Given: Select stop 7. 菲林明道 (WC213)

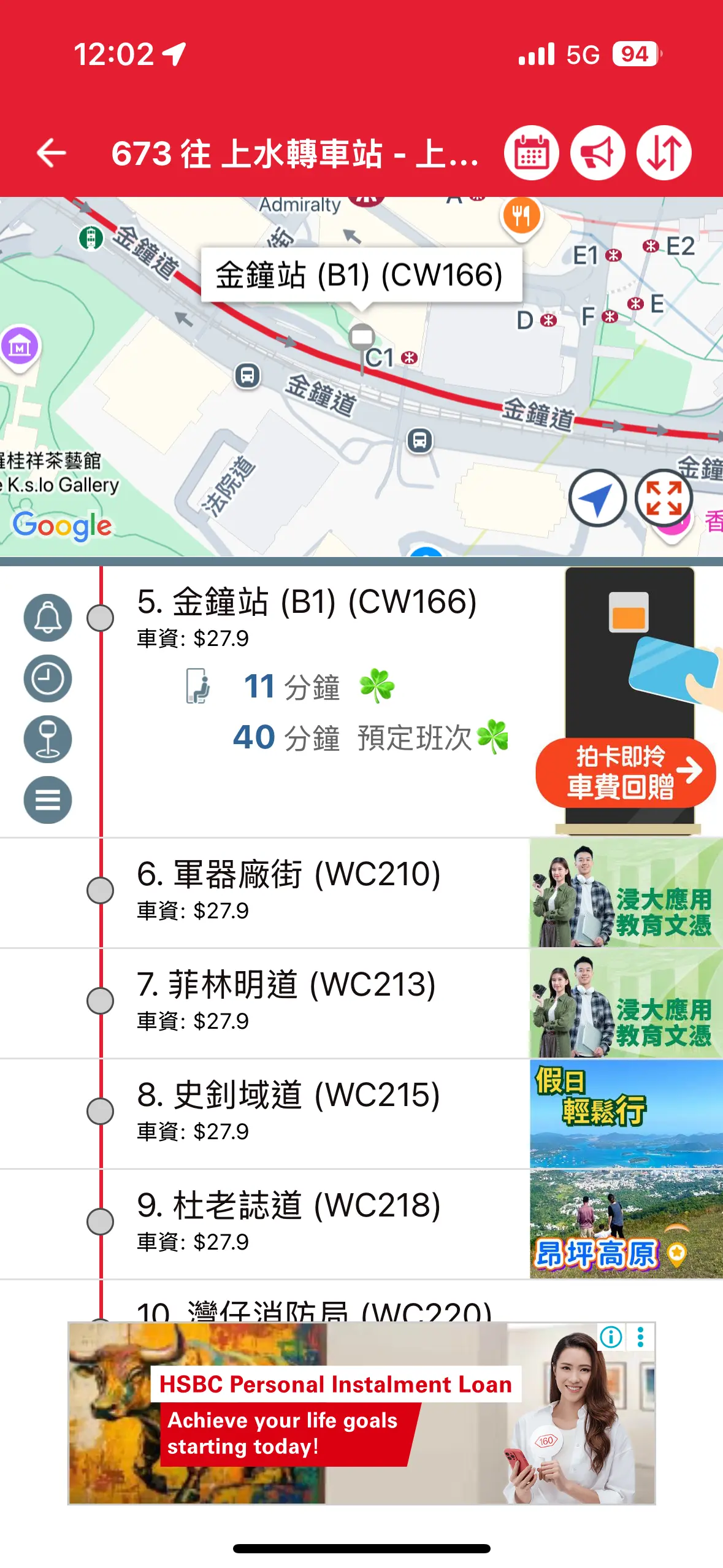Looking at the screenshot, I should click(286, 1000).
